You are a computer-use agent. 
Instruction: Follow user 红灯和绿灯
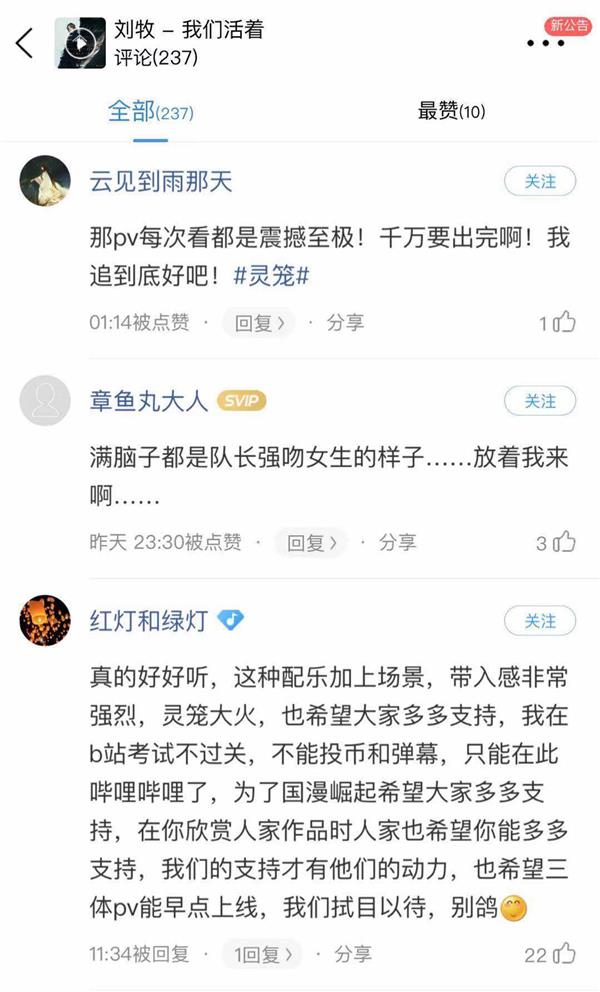point(540,621)
